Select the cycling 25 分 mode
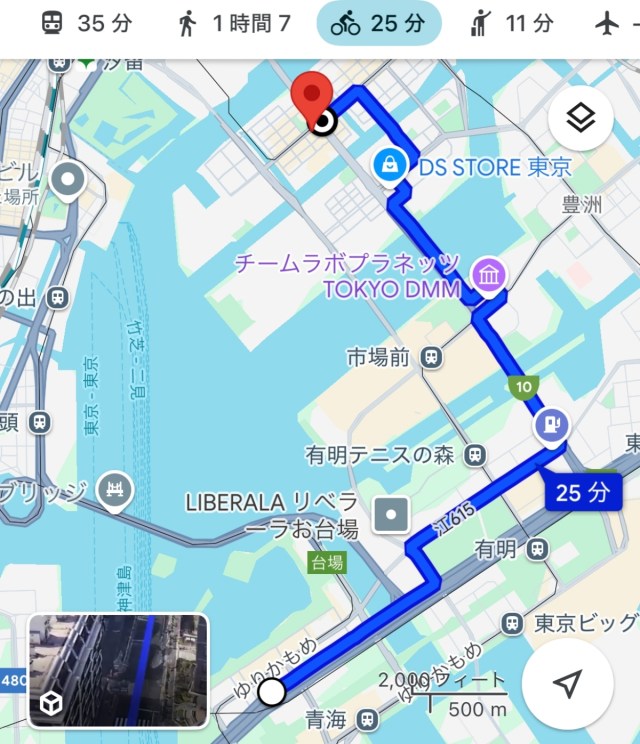The height and width of the screenshot is (744, 640). point(379,24)
